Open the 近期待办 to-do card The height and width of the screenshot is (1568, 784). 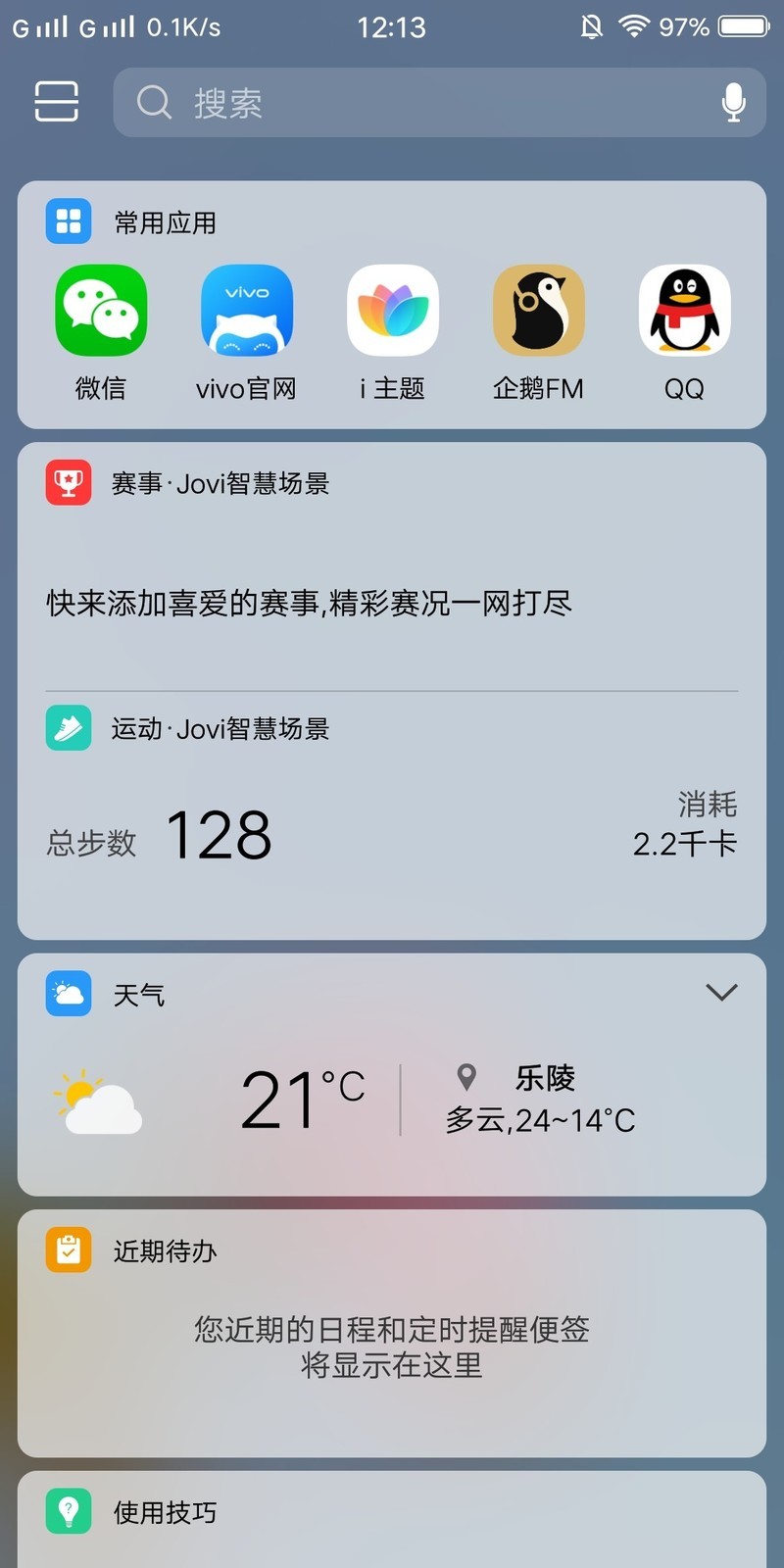pyautogui.click(x=392, y=1333)
